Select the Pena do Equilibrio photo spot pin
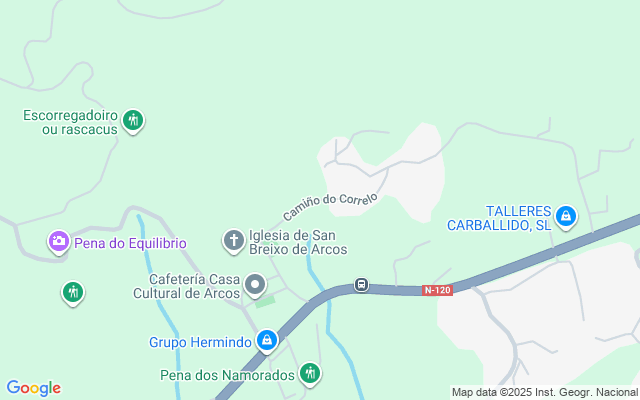Screen dimensions: 640x400 click(59, 241)
